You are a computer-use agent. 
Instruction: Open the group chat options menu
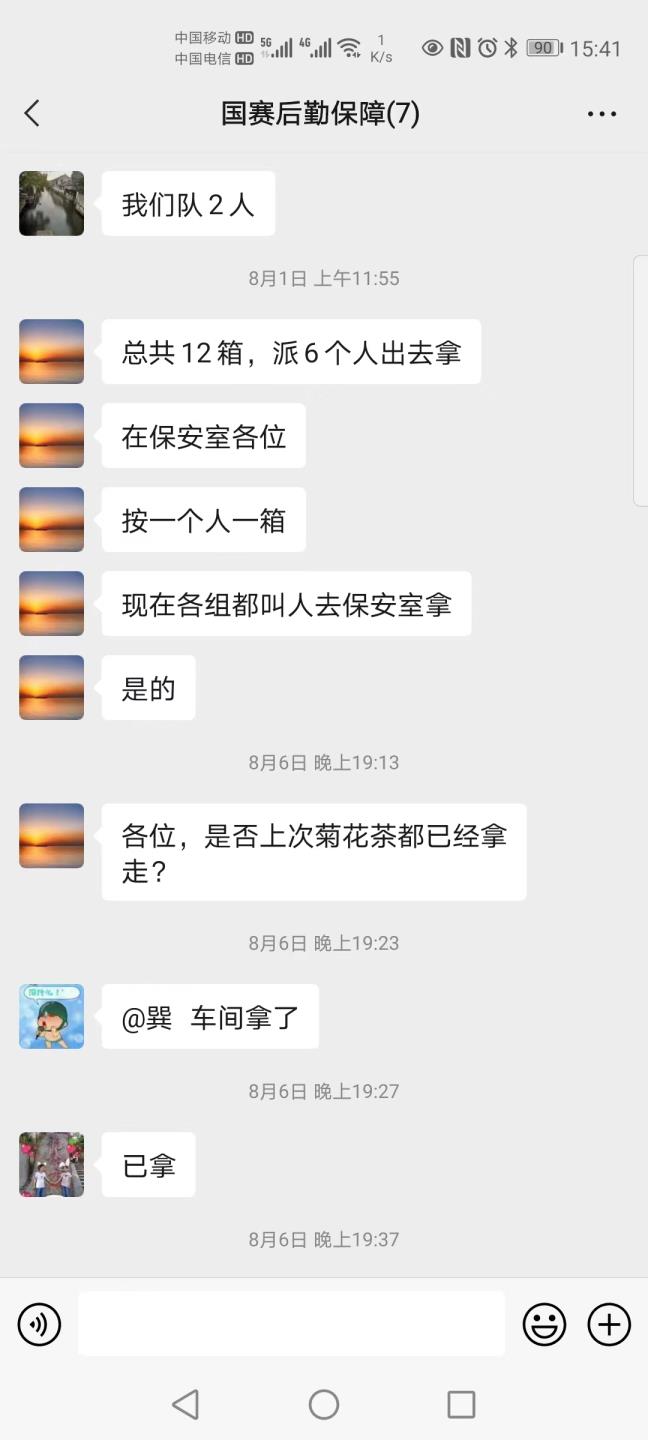[602, 114]
